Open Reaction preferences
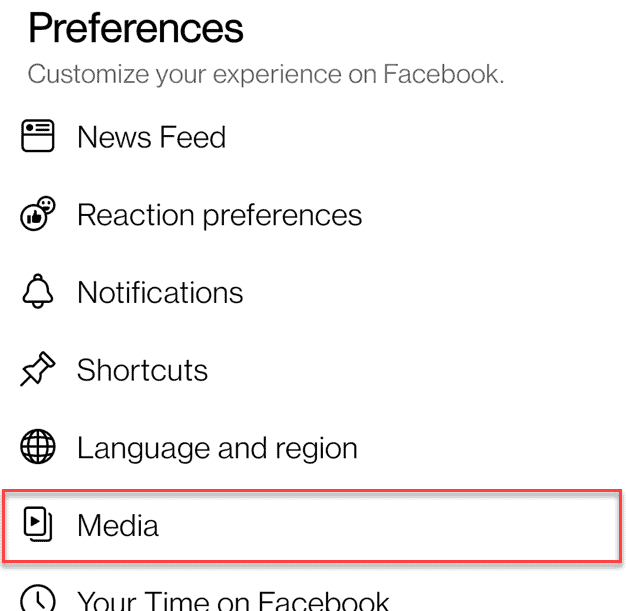 219,215
